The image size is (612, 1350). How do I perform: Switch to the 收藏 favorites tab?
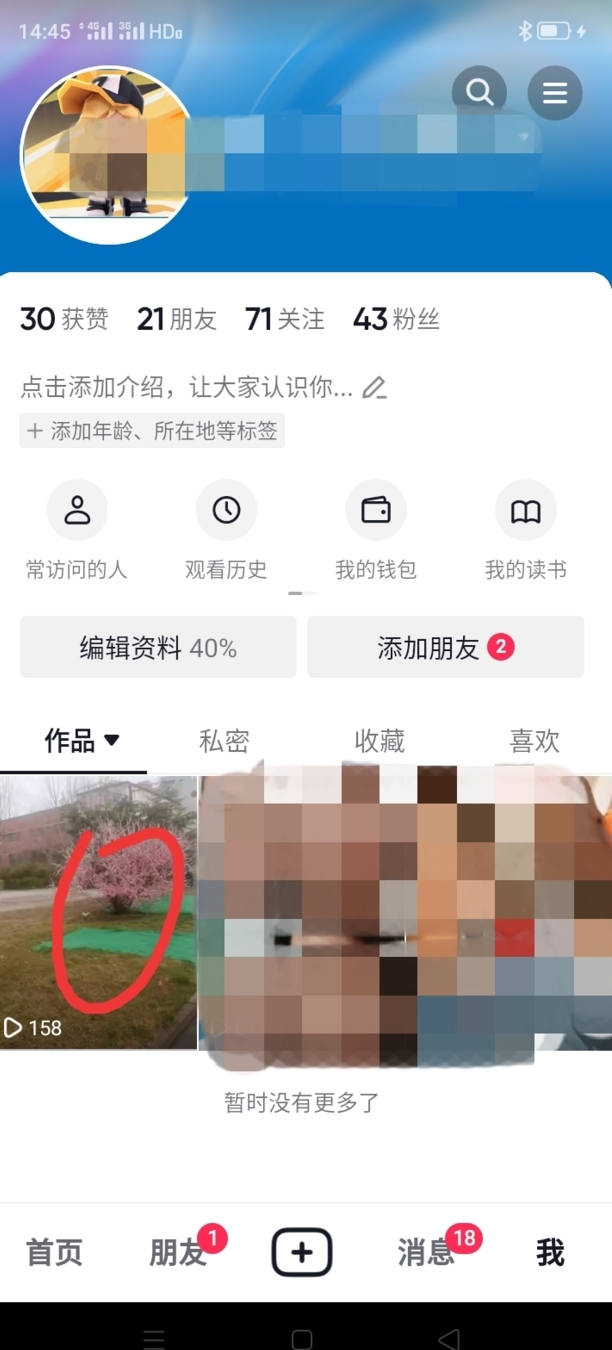click(379, 741)
